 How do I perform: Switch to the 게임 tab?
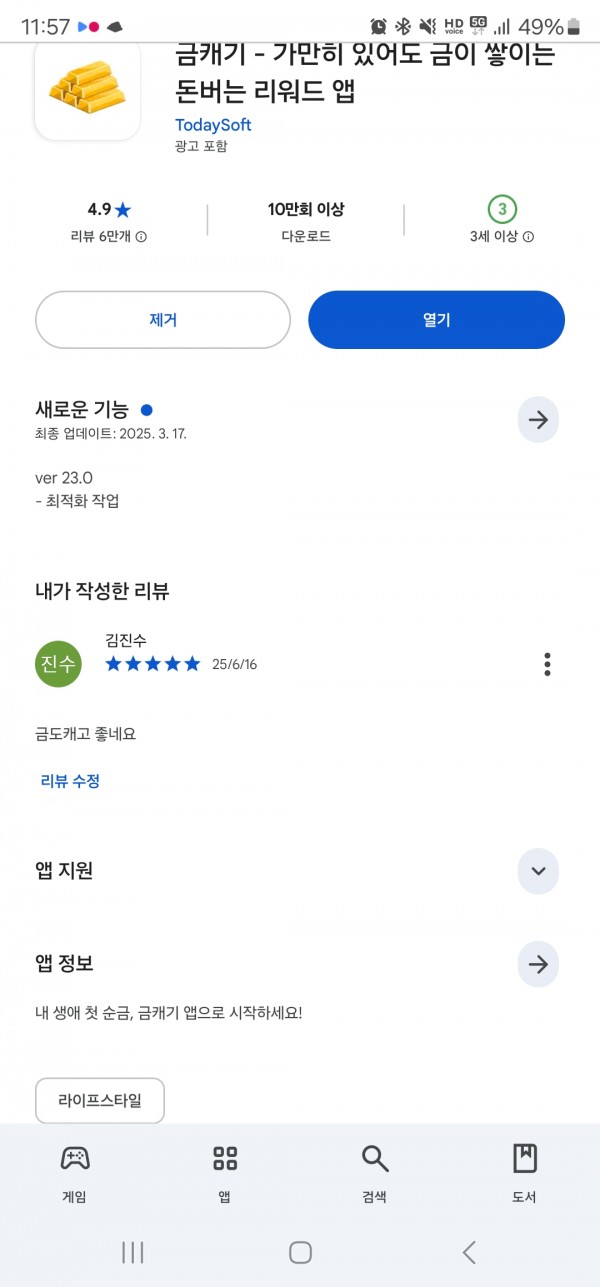point(75,1173)
